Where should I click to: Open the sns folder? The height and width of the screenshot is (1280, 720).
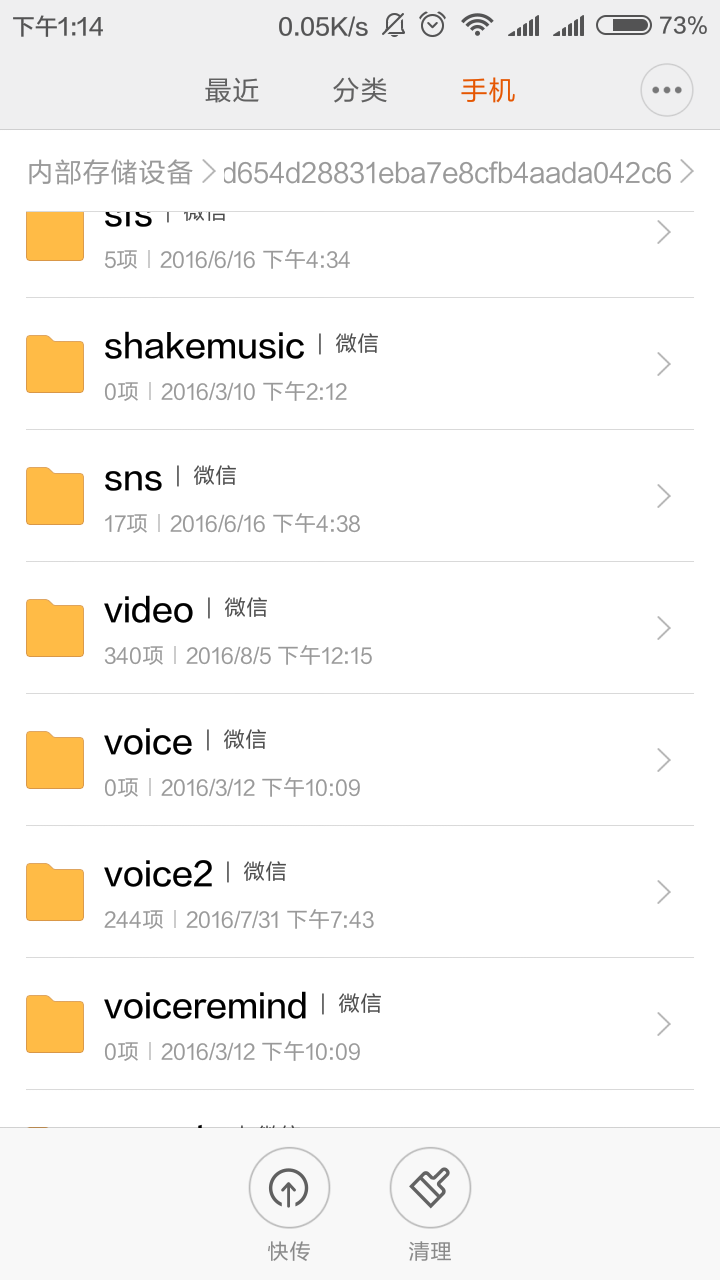click(360, 496)
